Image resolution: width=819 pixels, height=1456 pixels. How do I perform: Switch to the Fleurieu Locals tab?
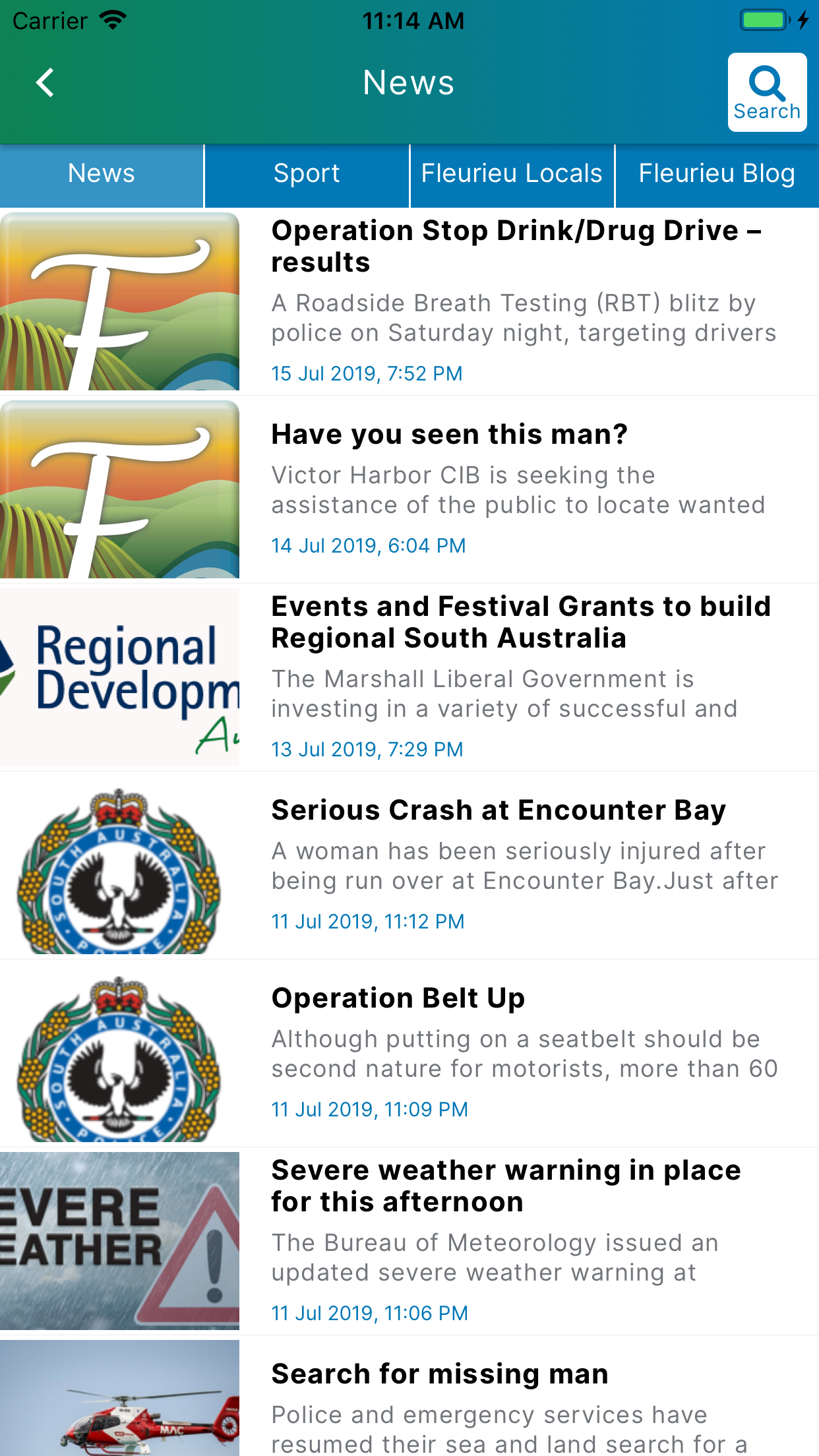pyautogui.click(x=512, y=174)
